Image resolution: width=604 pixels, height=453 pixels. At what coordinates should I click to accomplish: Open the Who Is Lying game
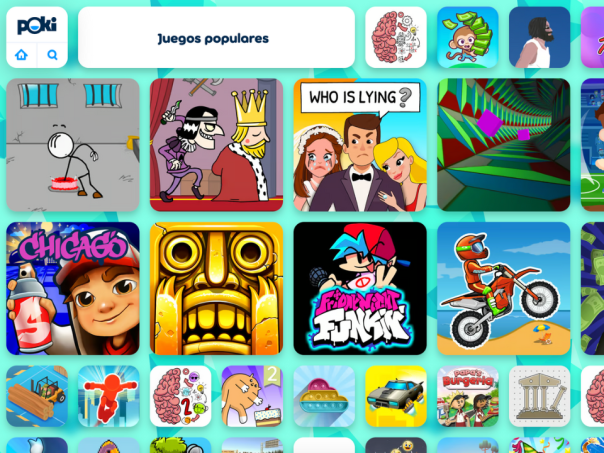tap(359, 145)
